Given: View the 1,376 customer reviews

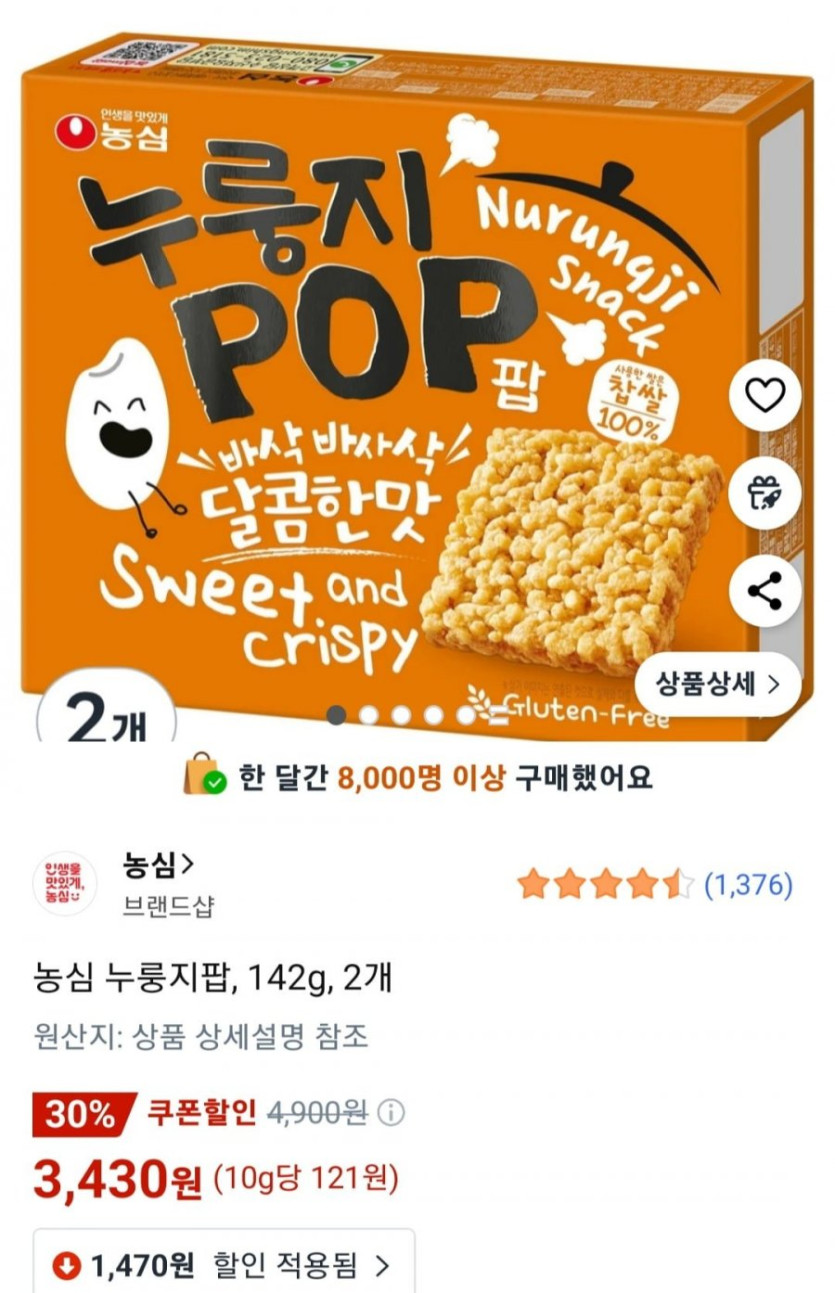Looking at the screenshot, I should point(747,884).
